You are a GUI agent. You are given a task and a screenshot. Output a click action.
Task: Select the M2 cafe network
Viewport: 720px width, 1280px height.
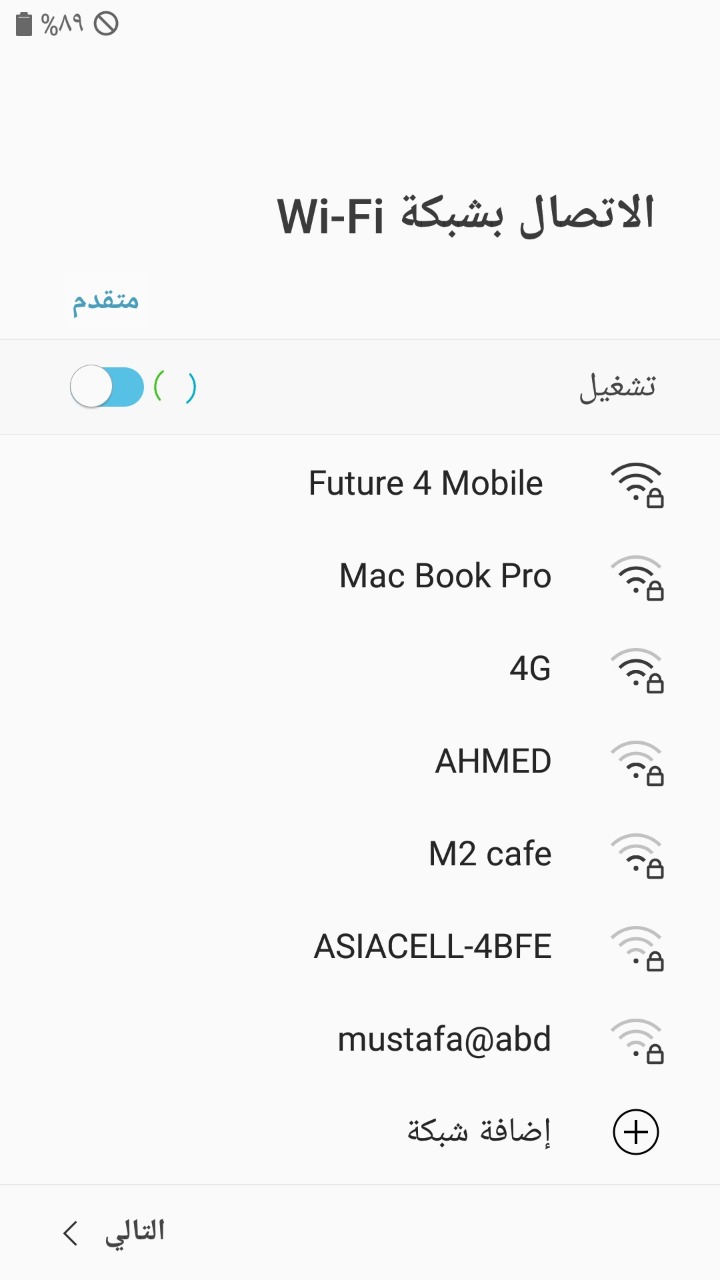[x=360, y=854]
